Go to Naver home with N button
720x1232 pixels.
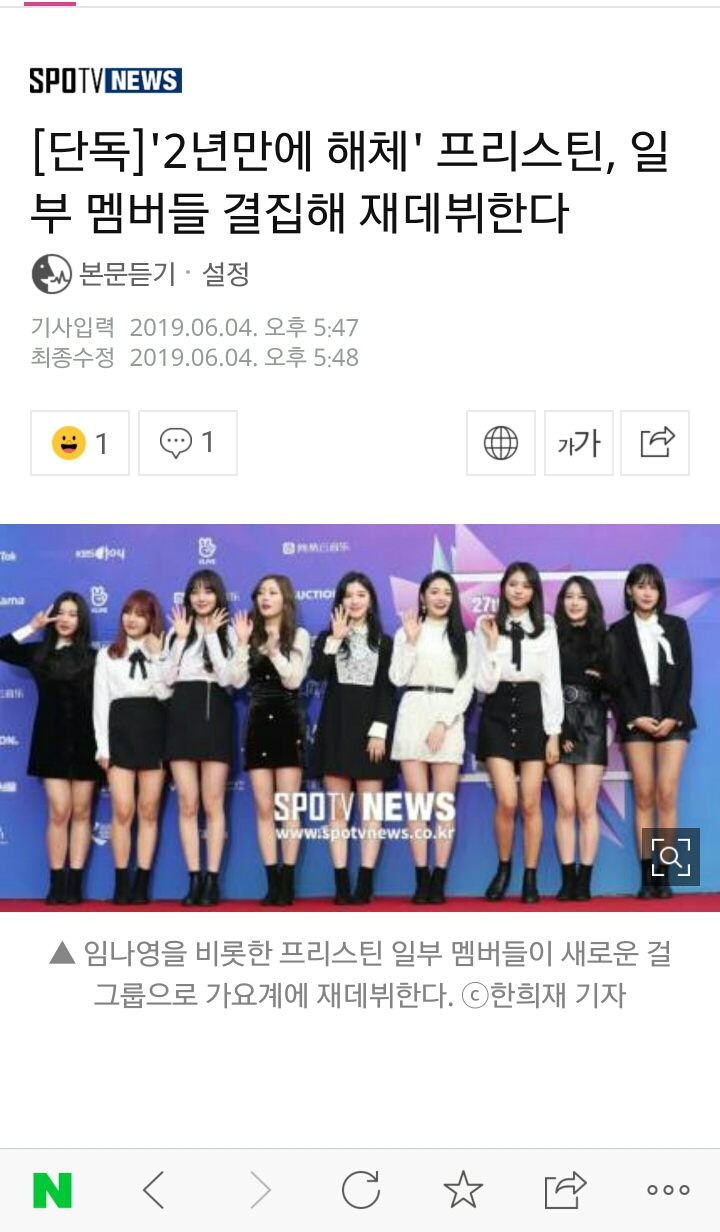tap(52, 1190)
